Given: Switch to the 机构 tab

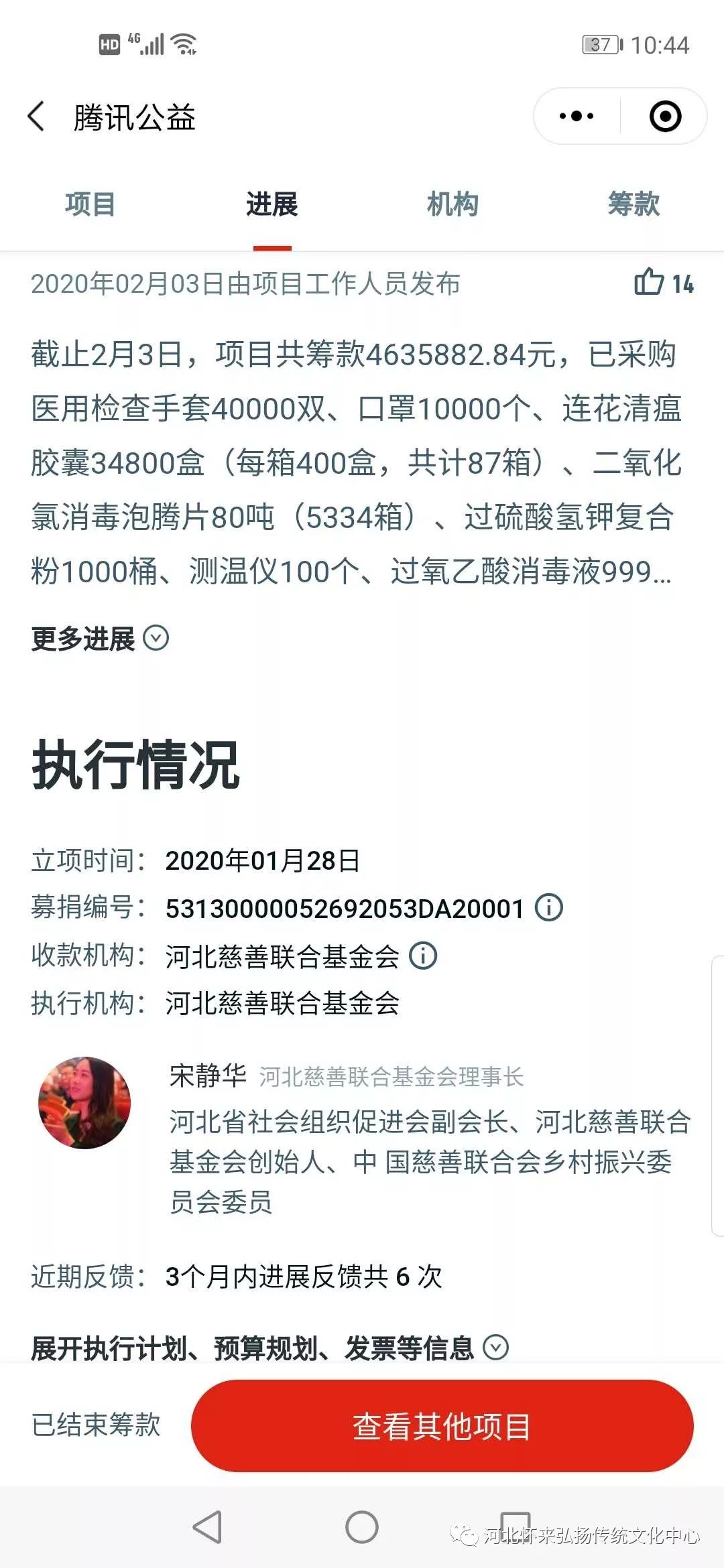Looking at the screenshot, I should (x=452, y=204).
